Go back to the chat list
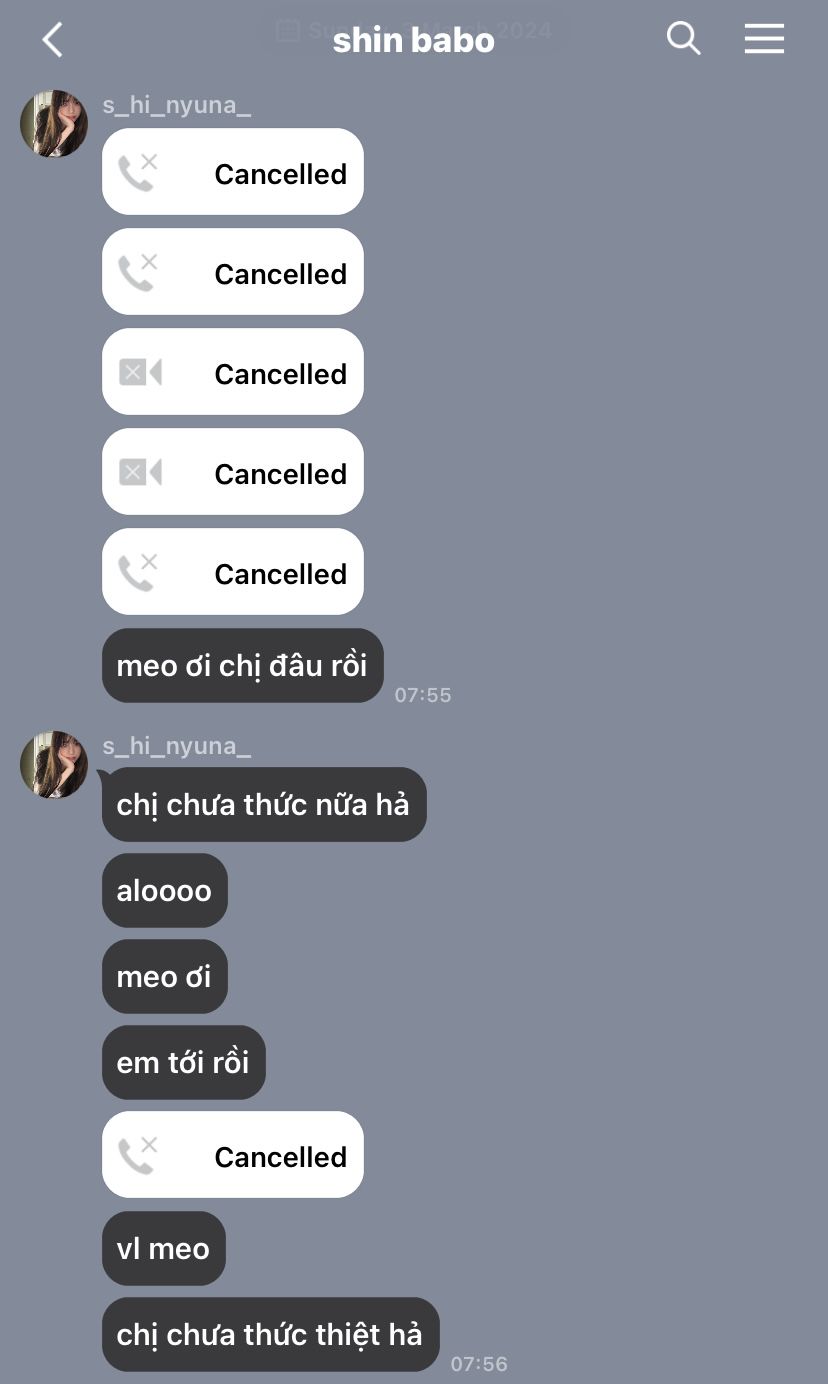This screenshot has width=828, height=1384. pyautogui.click(x=52, y=40)
